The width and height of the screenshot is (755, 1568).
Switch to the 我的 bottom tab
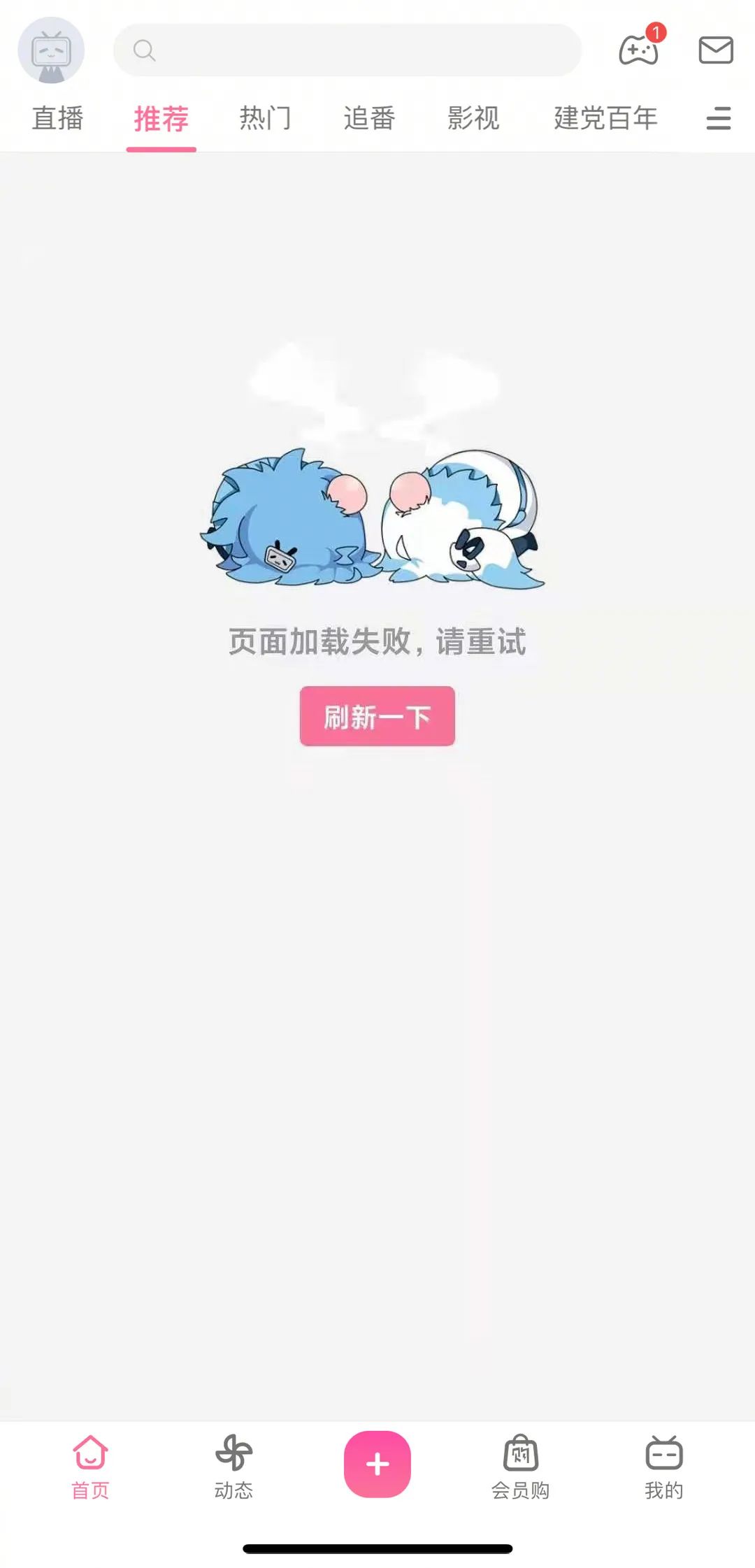tap(664, 1466)
